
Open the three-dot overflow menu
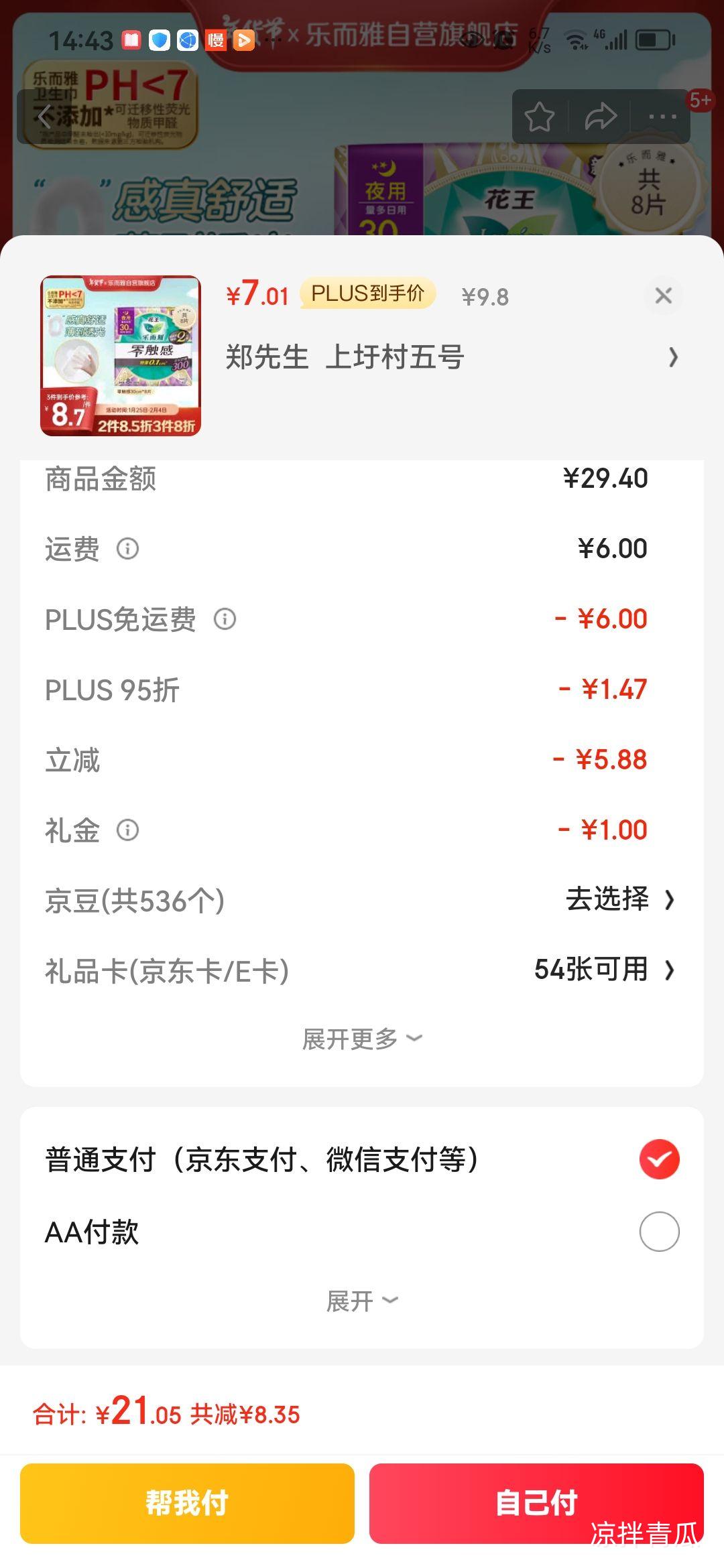pos(662,117)
